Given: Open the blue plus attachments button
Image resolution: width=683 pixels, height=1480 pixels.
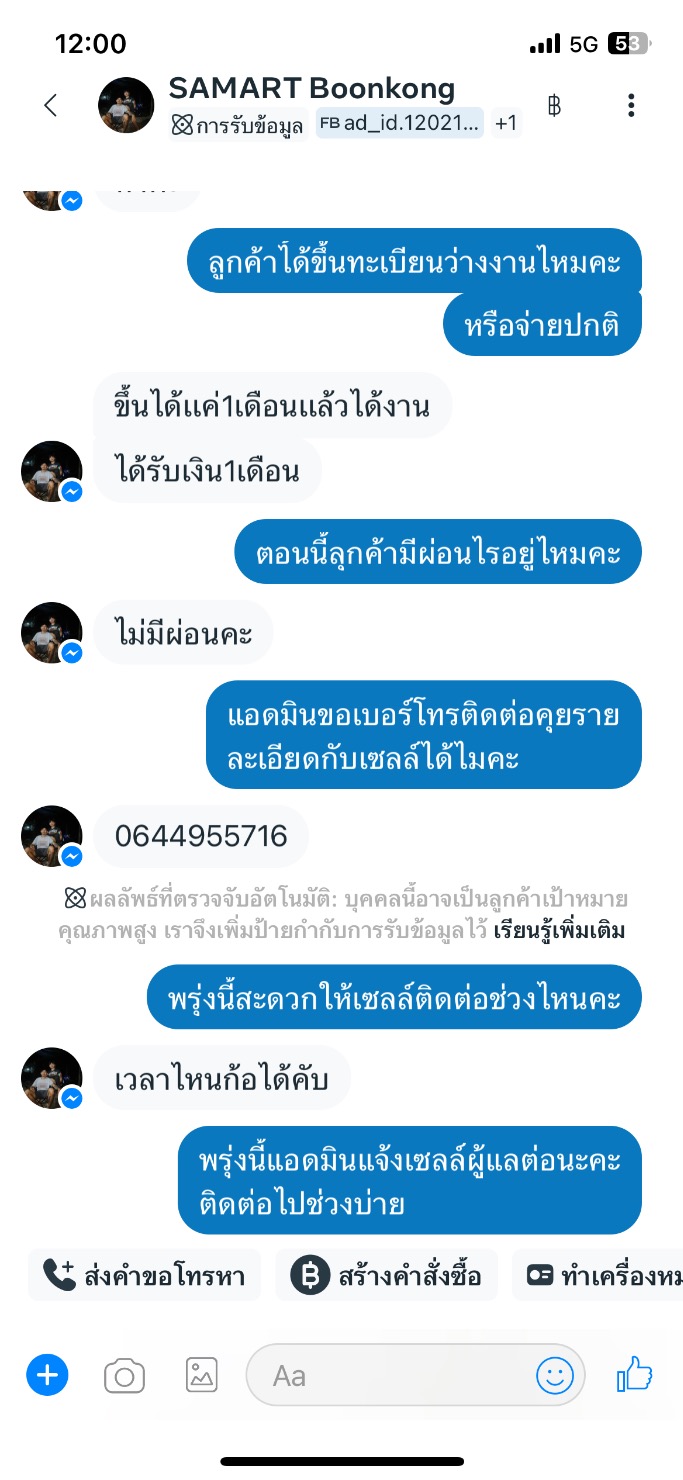Looking at the screenshot, I should click(x=47, y=1376).
